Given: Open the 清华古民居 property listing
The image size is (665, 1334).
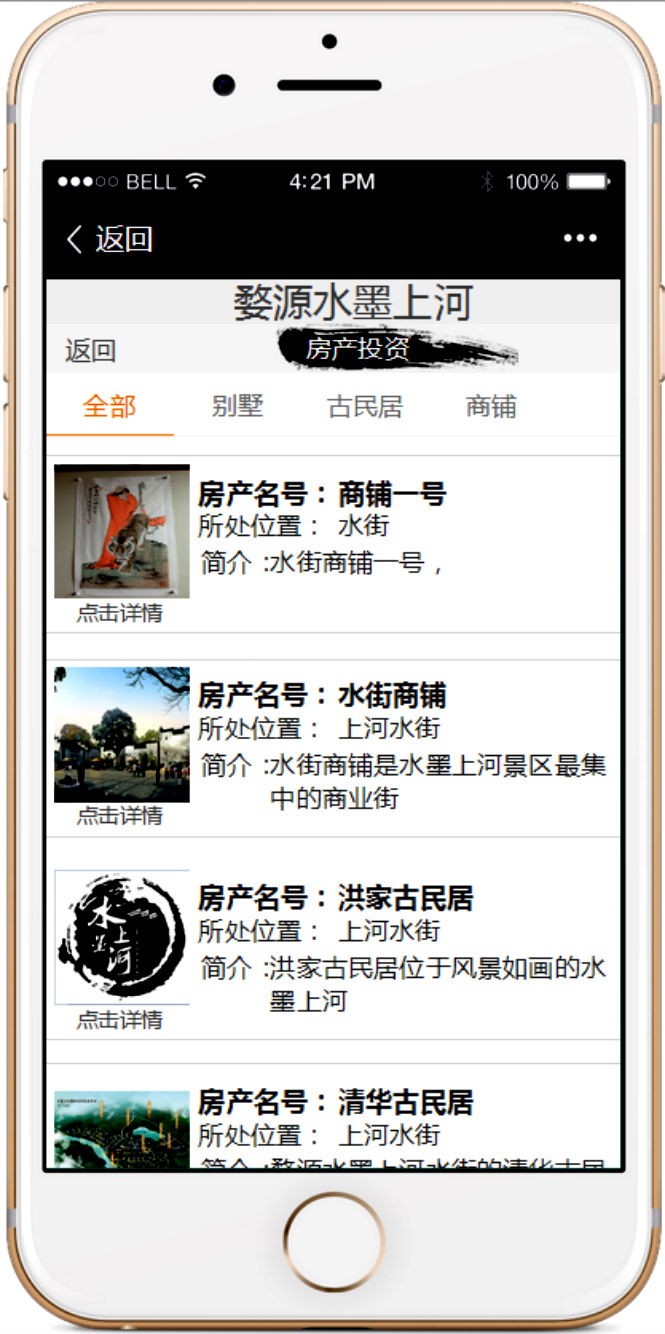Looking at the screenshot, I should pyautogui.click(x=333, y=1116).
